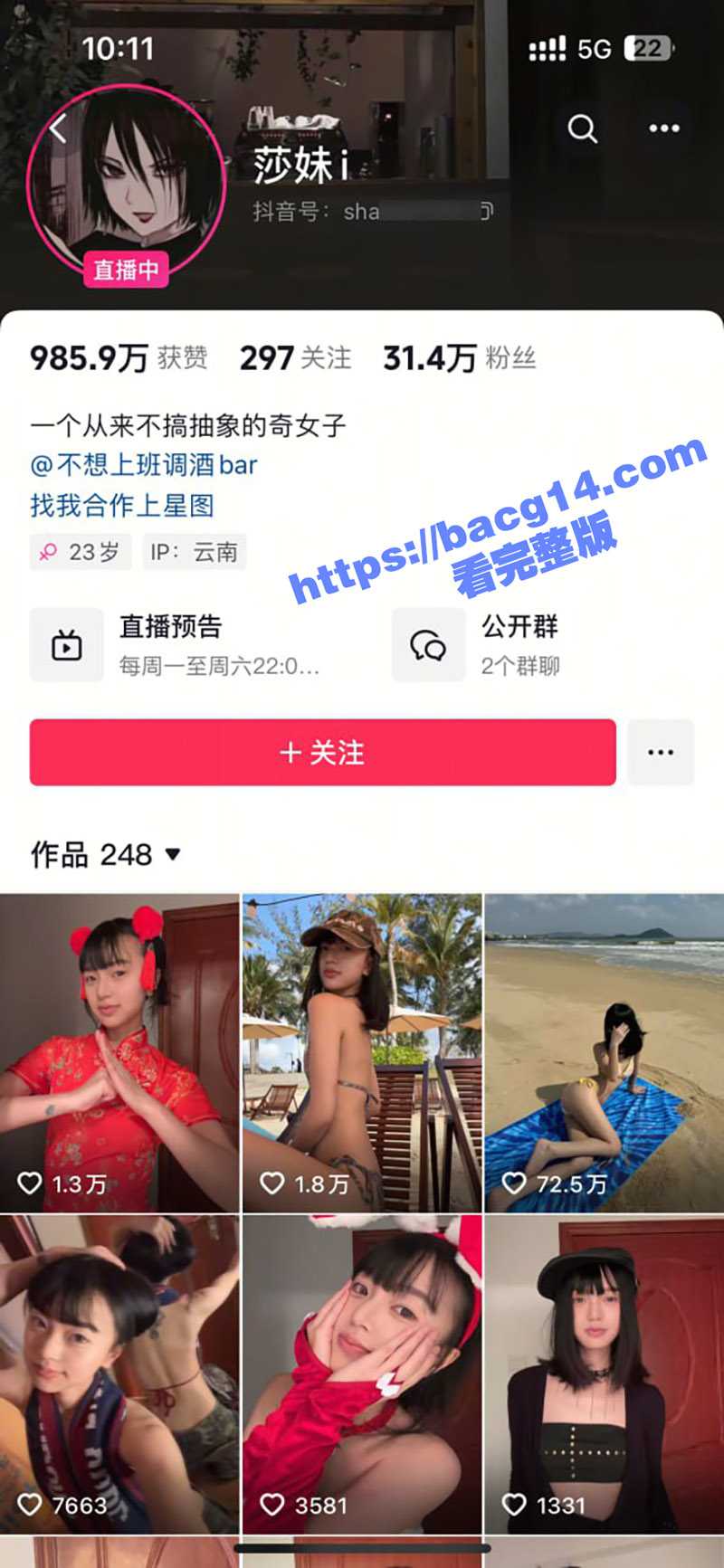Expand the 作品 248 sorting dropdown
Image resolution: width=724 pixels, height=1568 pixels.
172,854
